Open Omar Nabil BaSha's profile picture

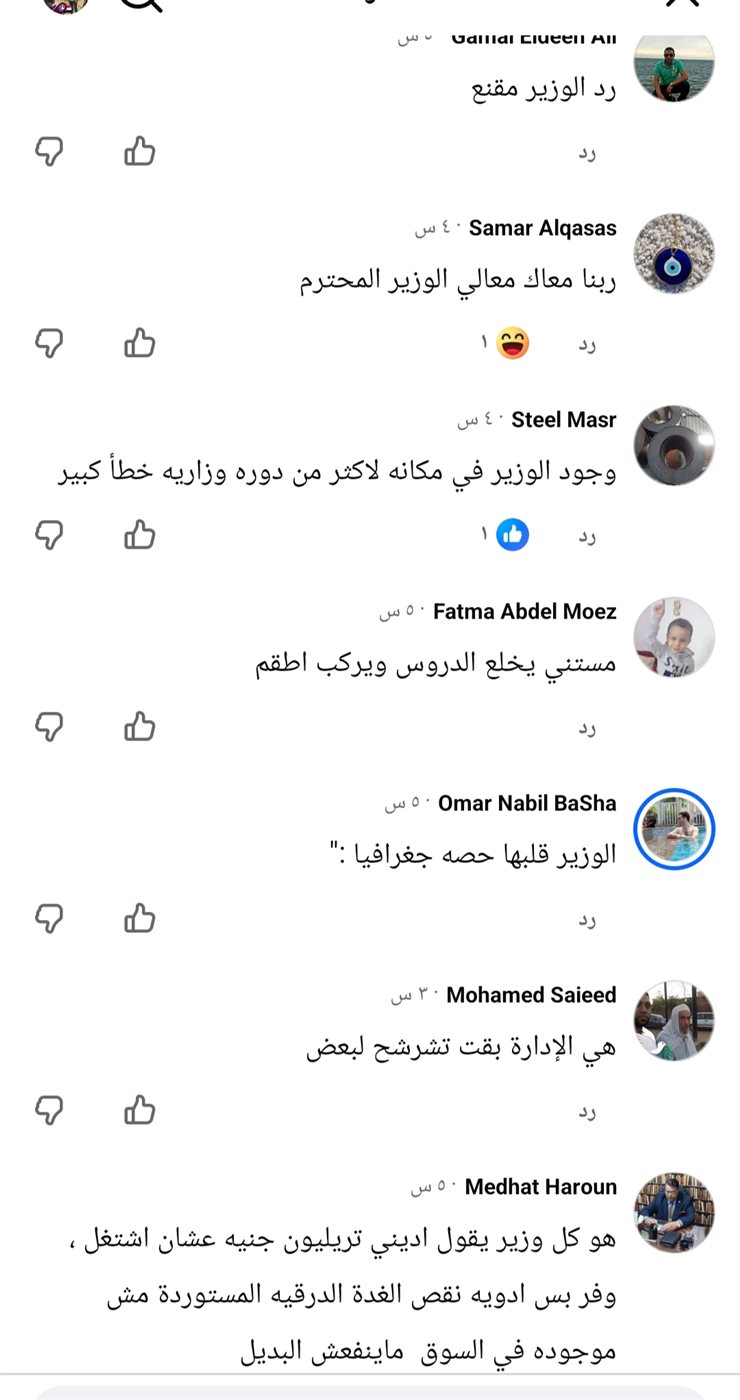point(675,829)
